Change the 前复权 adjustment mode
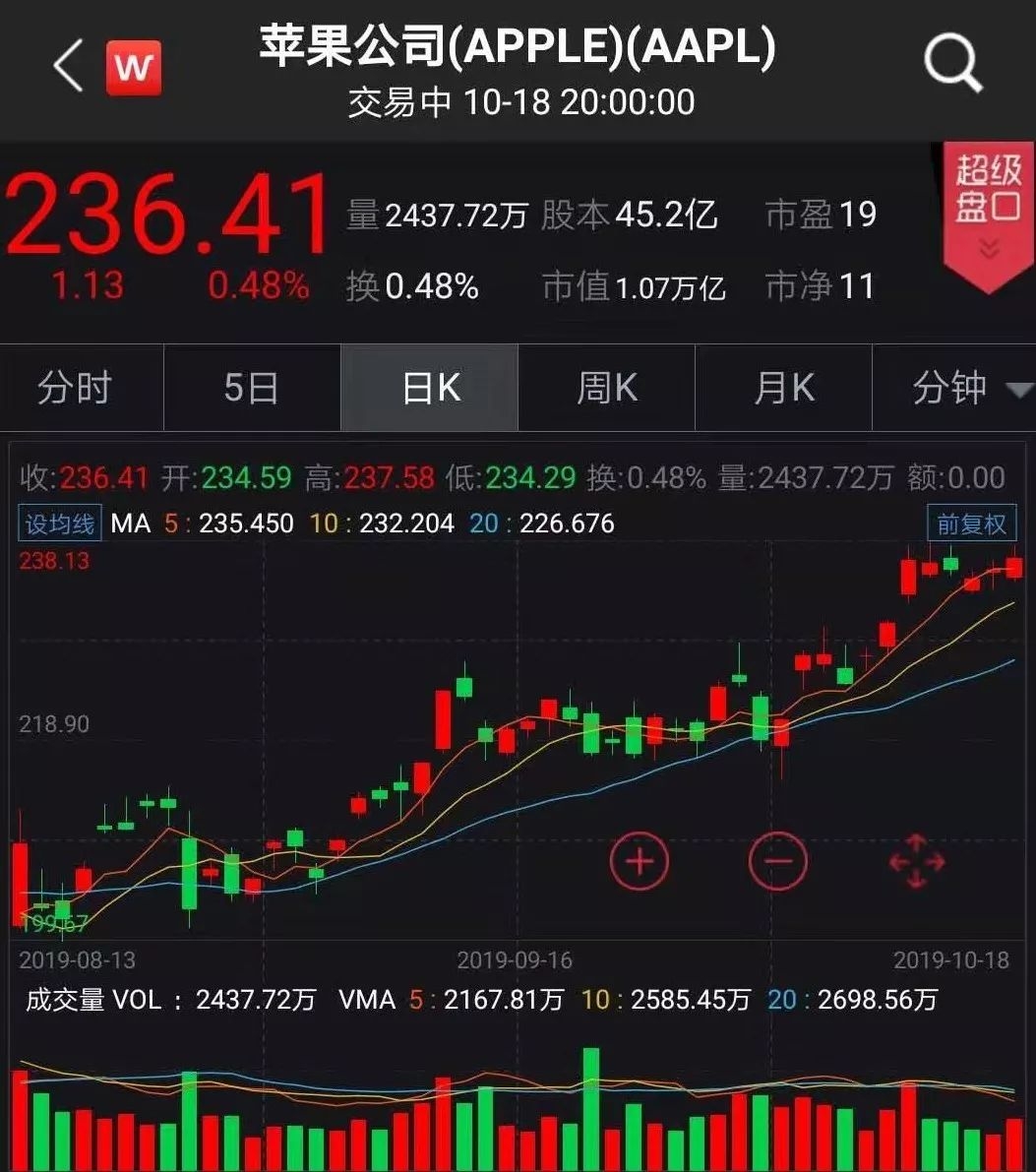The image size is (1036, 1172). click(x=971, y=524)
